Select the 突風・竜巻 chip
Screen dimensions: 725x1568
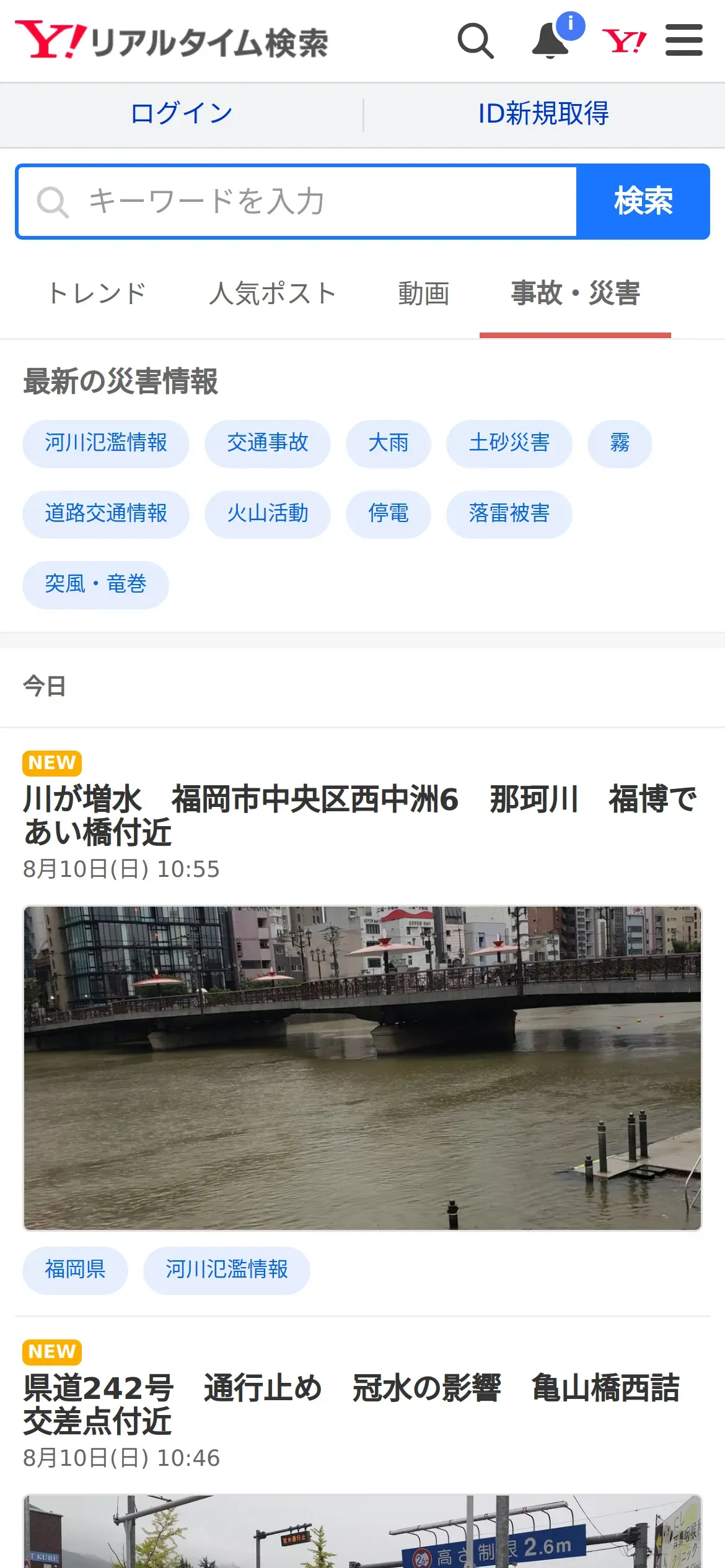click(x=95, y=585)
